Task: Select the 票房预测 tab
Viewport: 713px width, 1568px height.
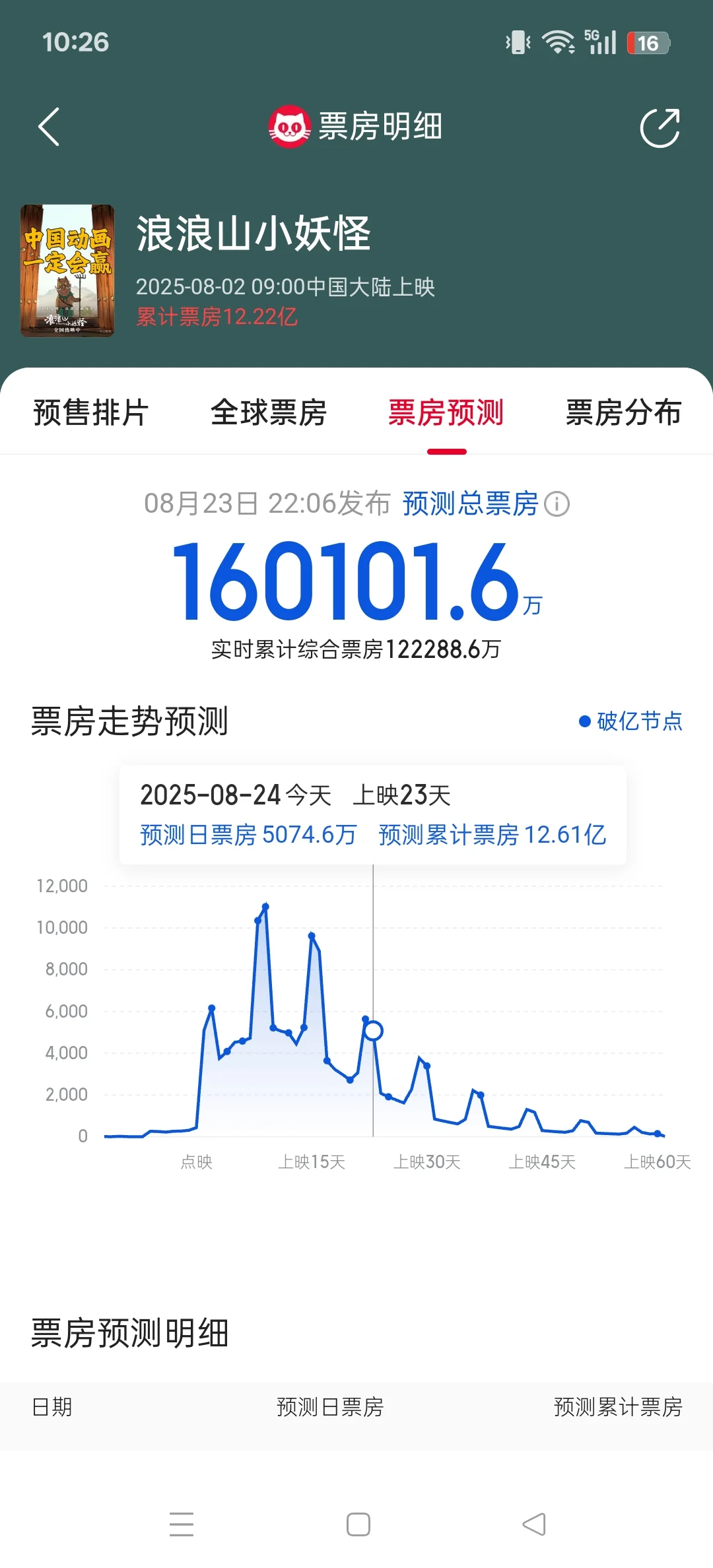Action: [x=446, y=413]
